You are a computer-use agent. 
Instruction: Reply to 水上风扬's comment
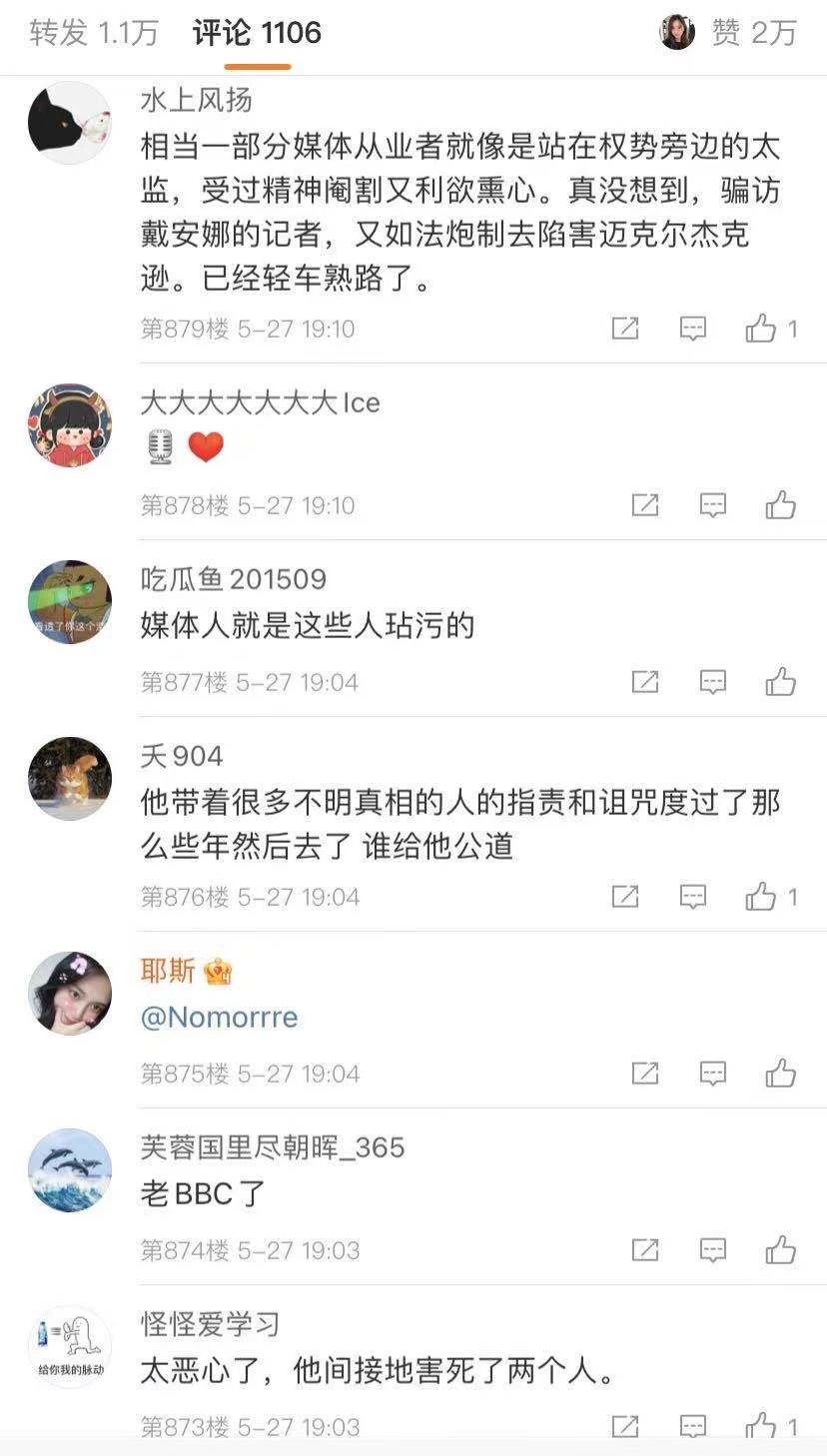click(693, 329)
